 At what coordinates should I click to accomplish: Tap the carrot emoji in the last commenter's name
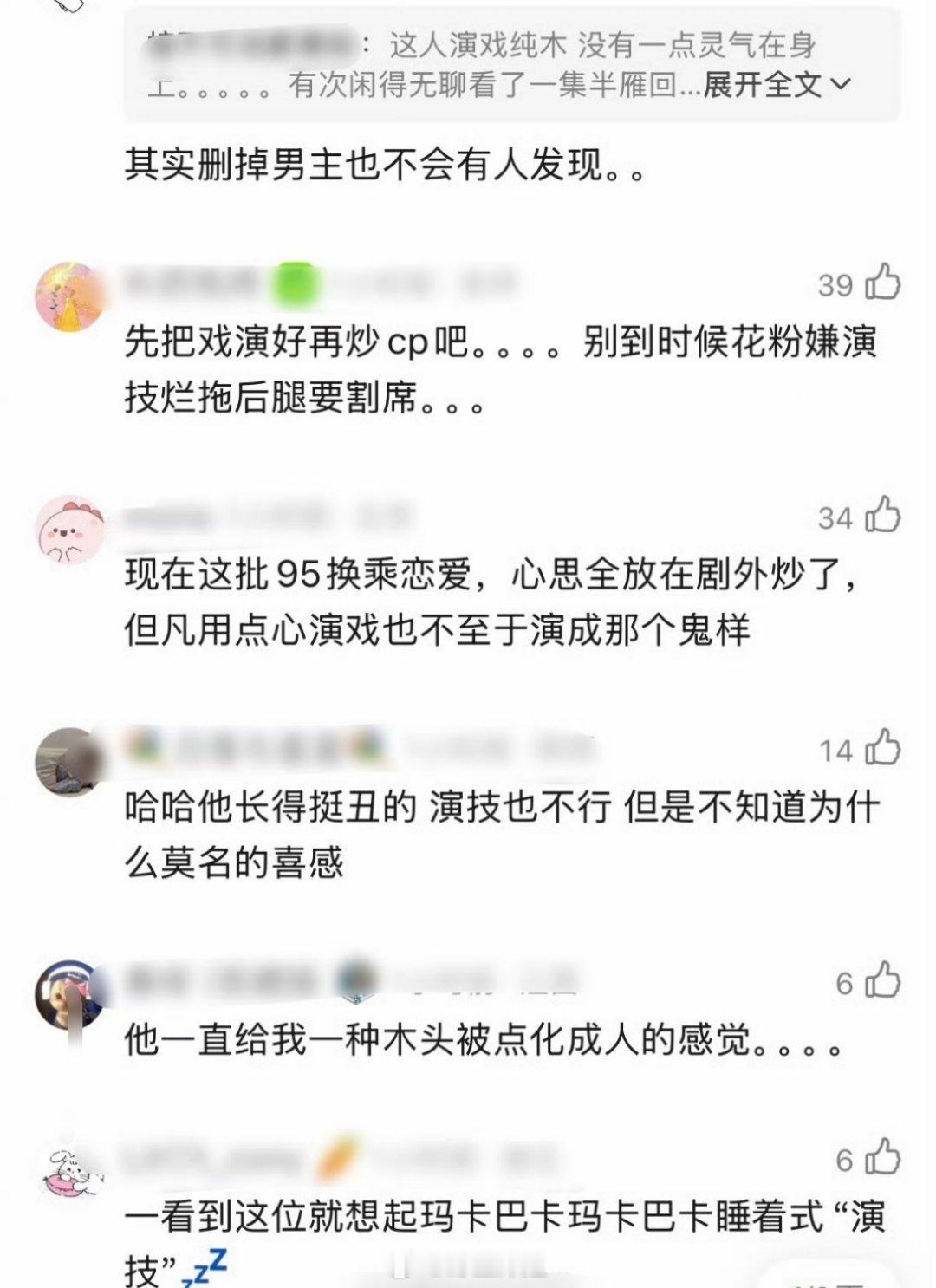(338, 1155)
